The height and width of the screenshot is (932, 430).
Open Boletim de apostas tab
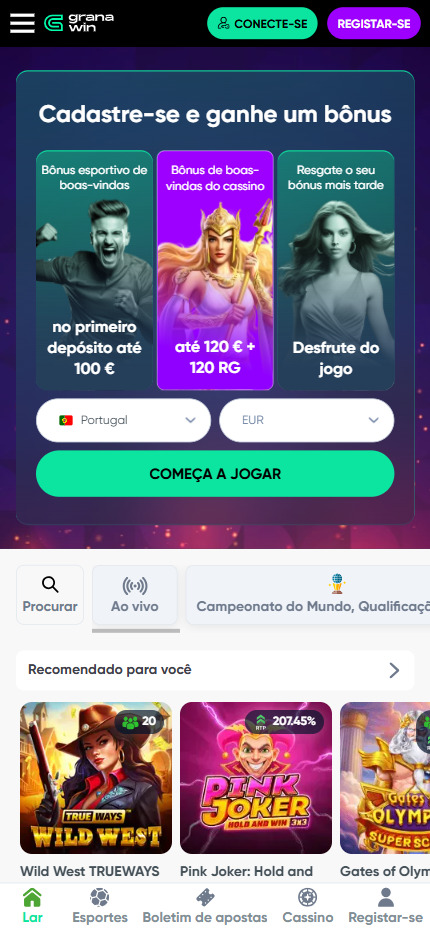coord(205,906)
